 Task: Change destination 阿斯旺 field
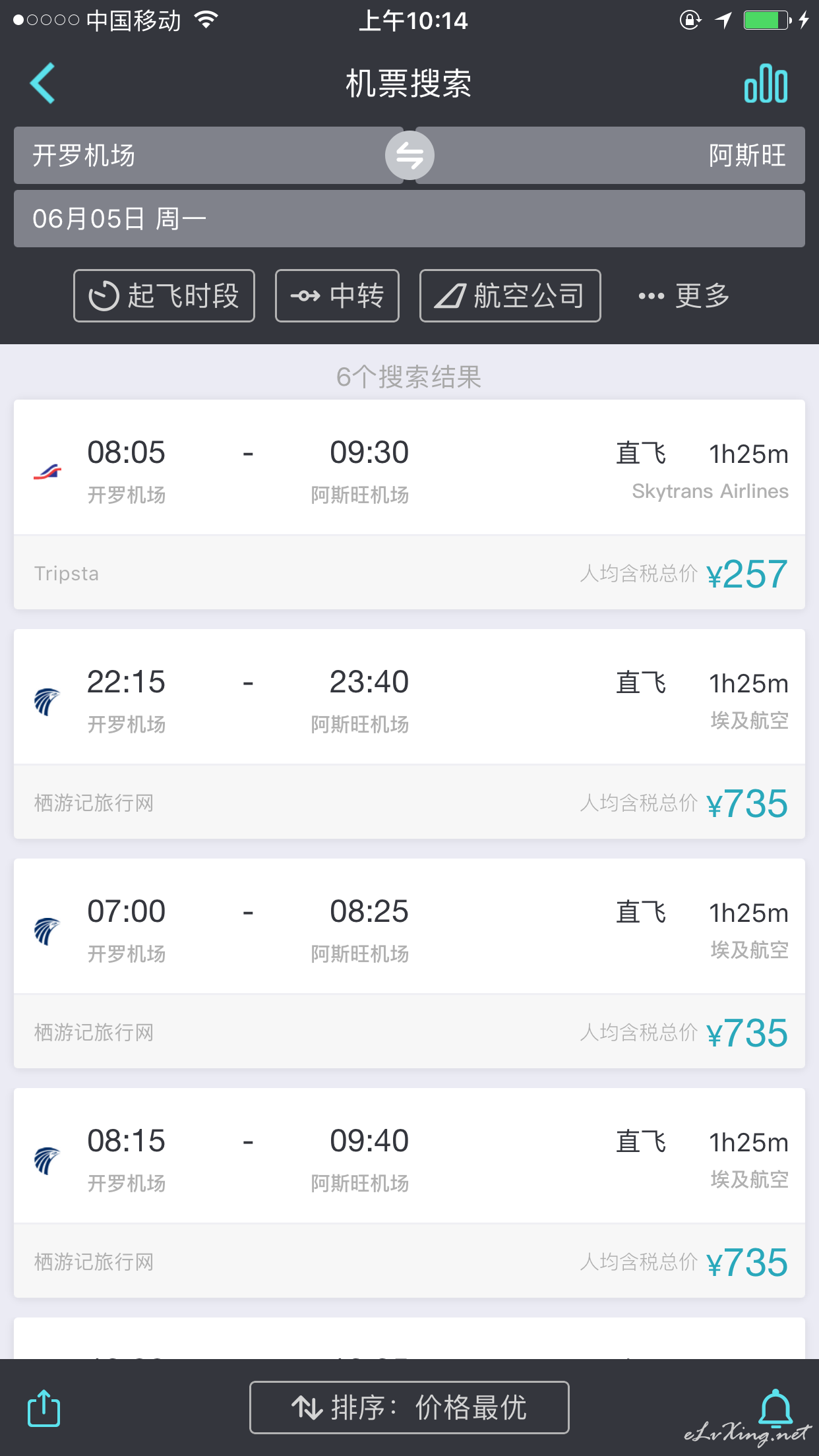610,156
